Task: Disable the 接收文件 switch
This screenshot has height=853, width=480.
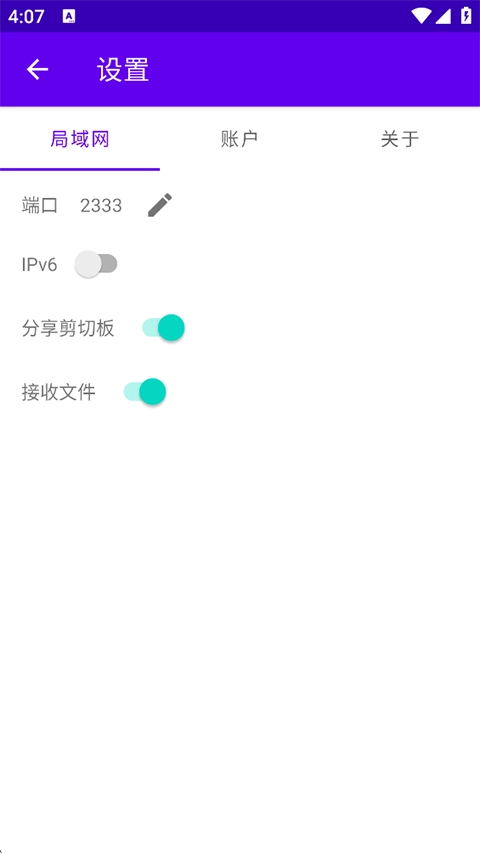Action: [x=145, y=392]
